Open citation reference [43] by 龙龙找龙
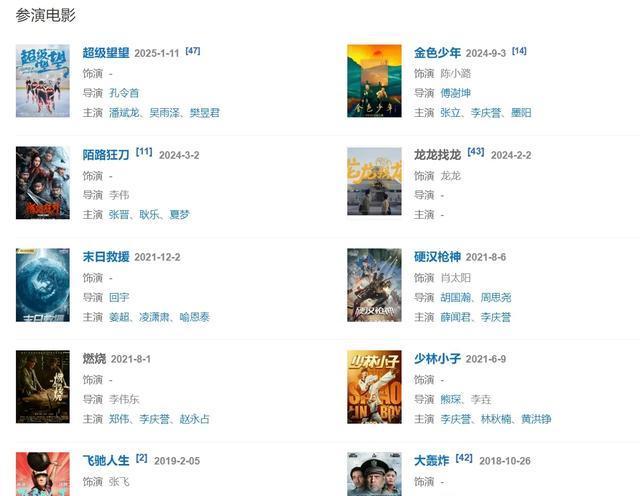 coord(476,152)
